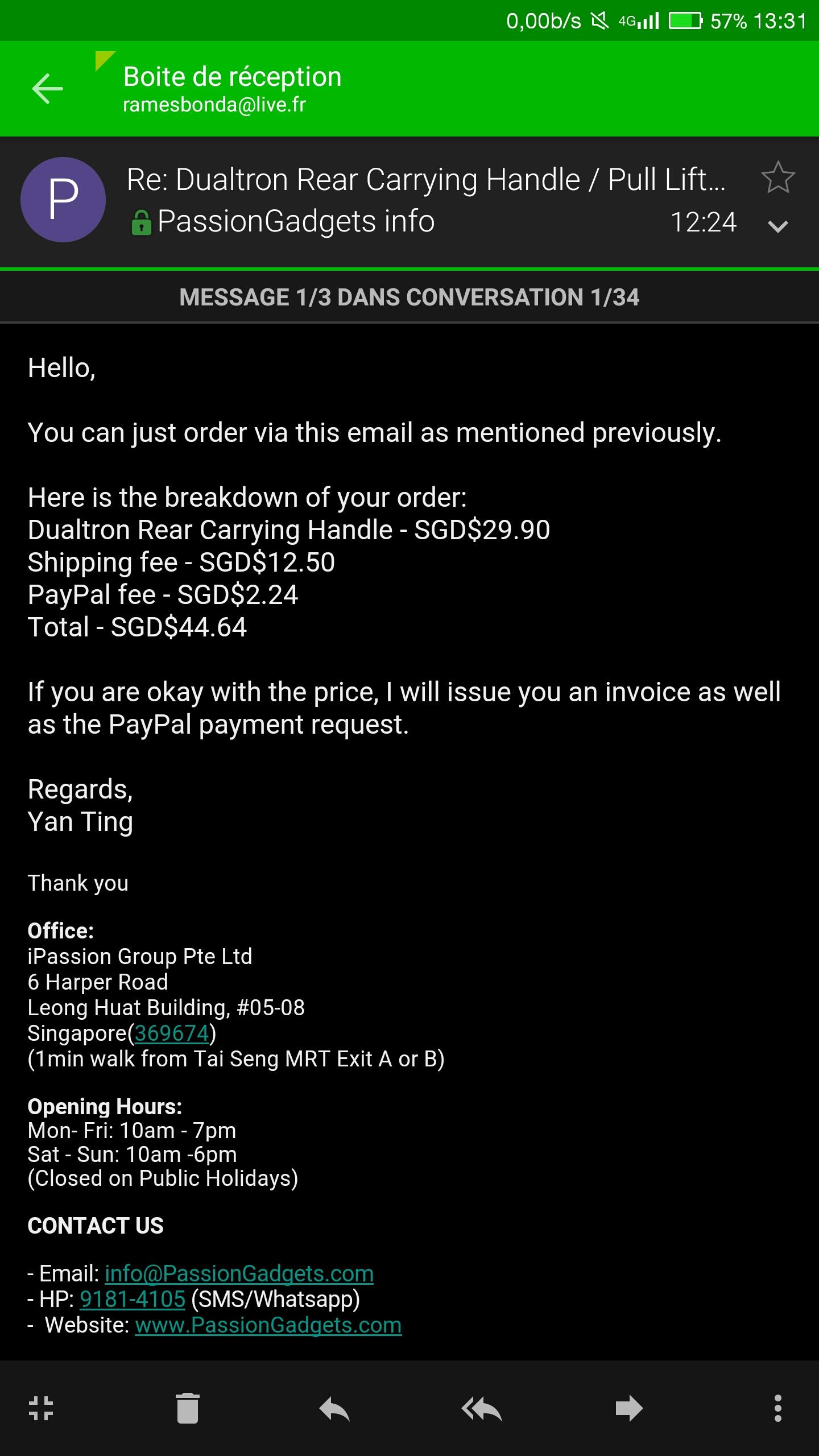The width and height of the screenshot is (819, 1456).
Task: Delete this email with trash icon
Action: (188, 1408)
